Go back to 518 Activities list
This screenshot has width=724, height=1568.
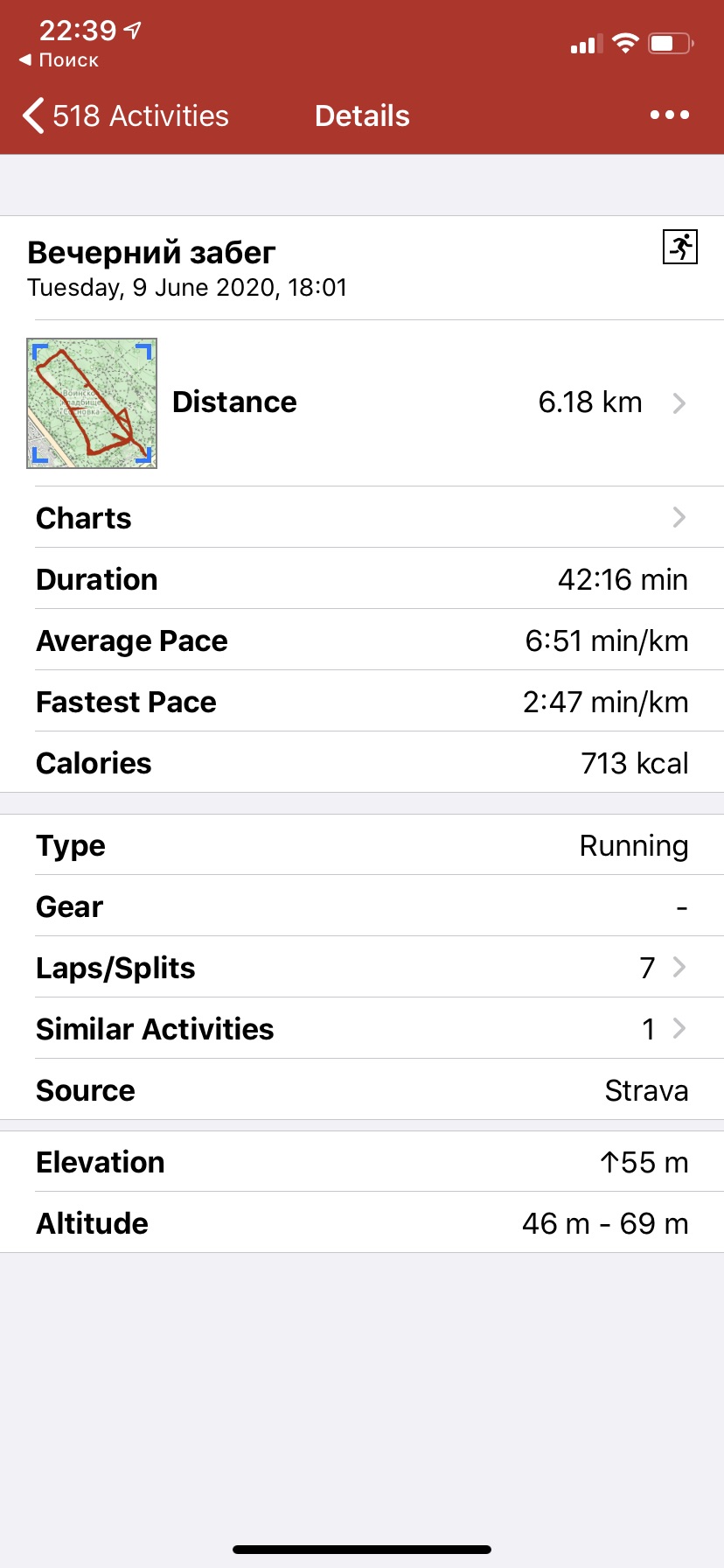(127, 115)
